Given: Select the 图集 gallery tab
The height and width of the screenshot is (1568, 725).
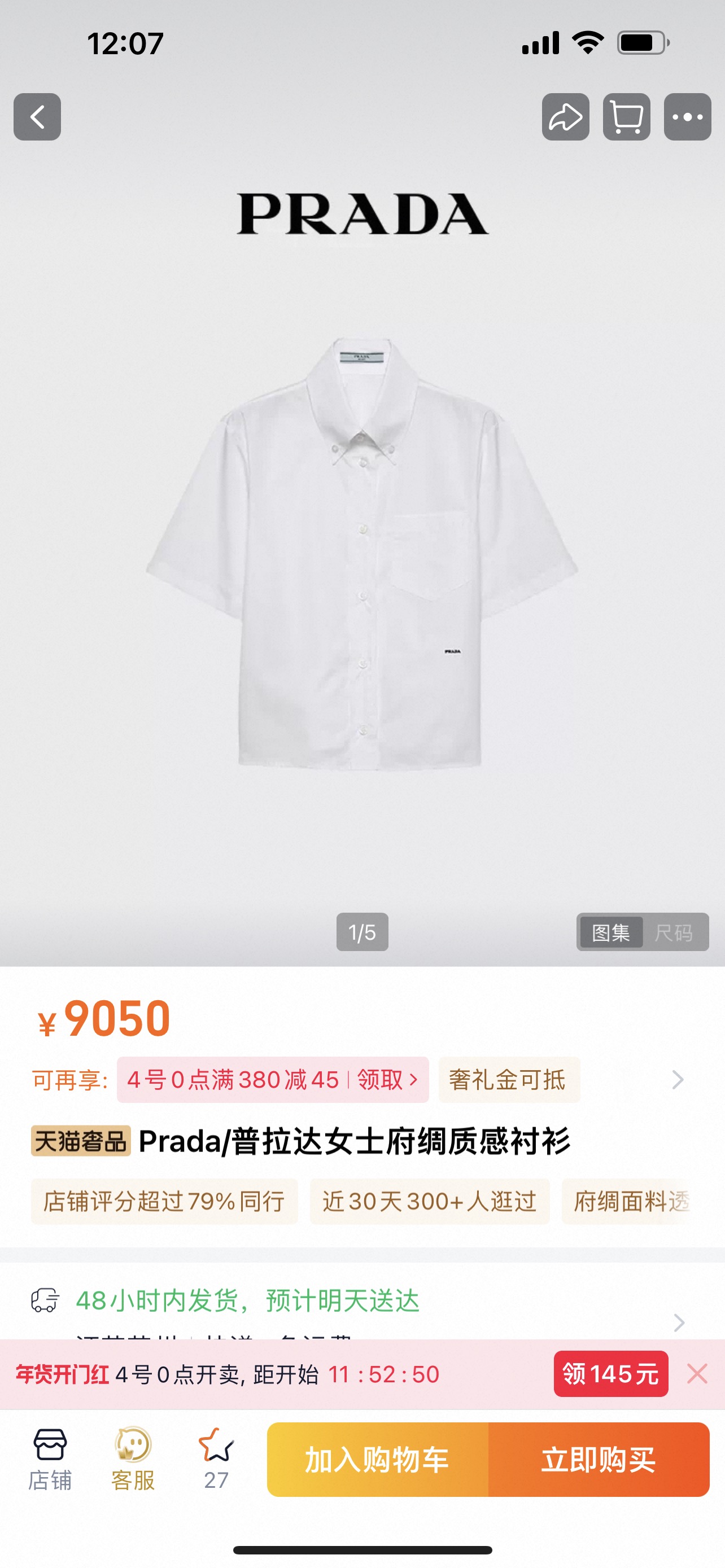Looking at the screenshot, I should (x=611, y=932).
